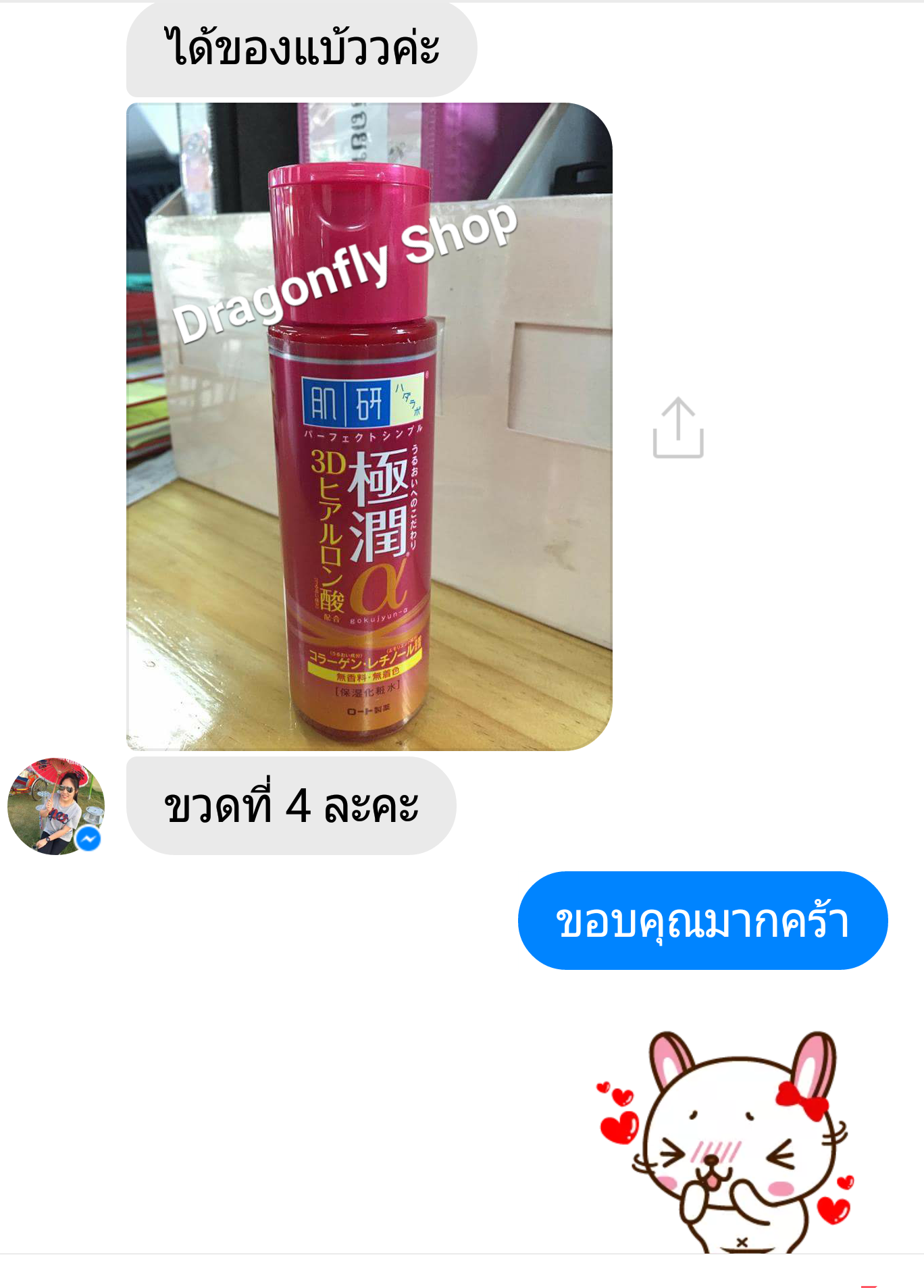
Task: Share the received product photo
Action: pyautogui.click(x=677, y=428)
